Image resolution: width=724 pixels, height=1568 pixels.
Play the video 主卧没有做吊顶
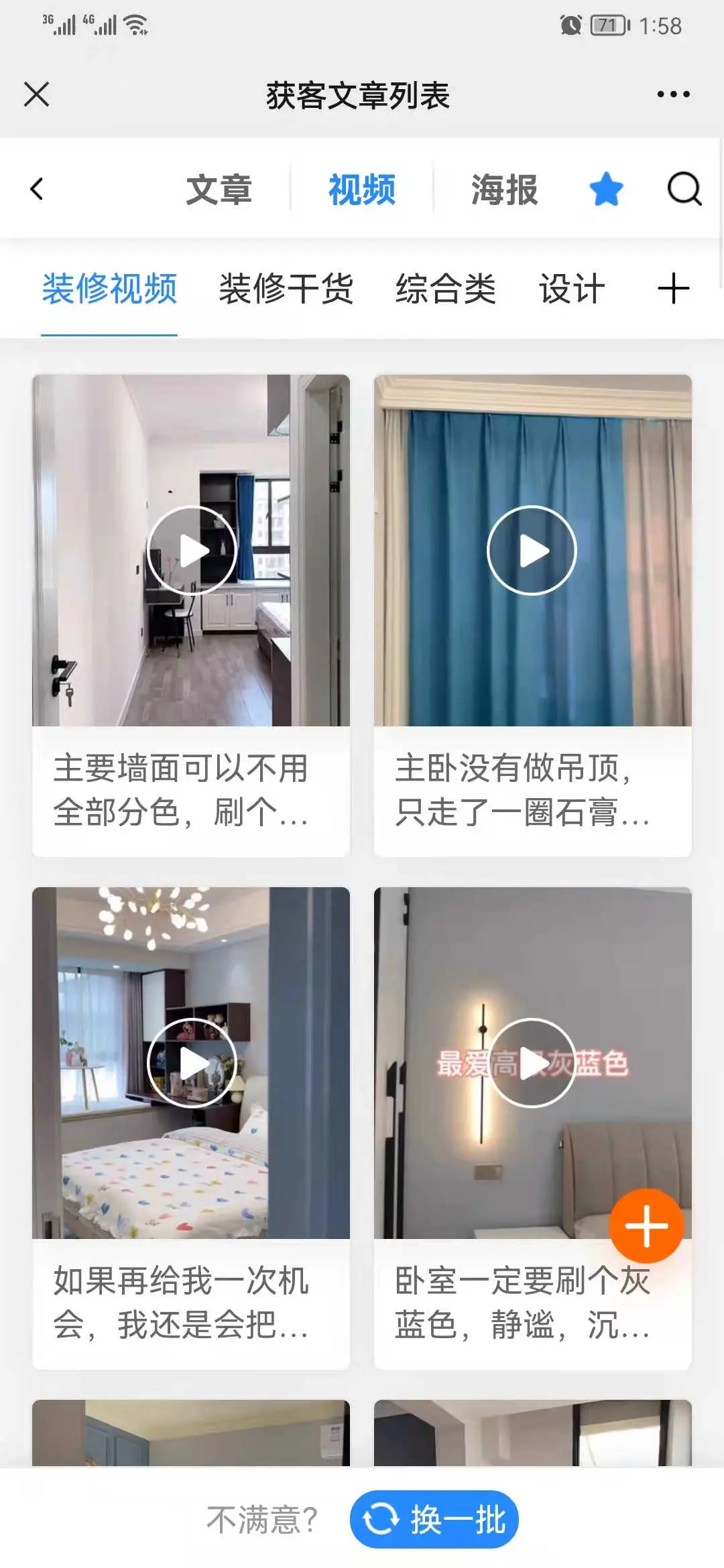532,550
